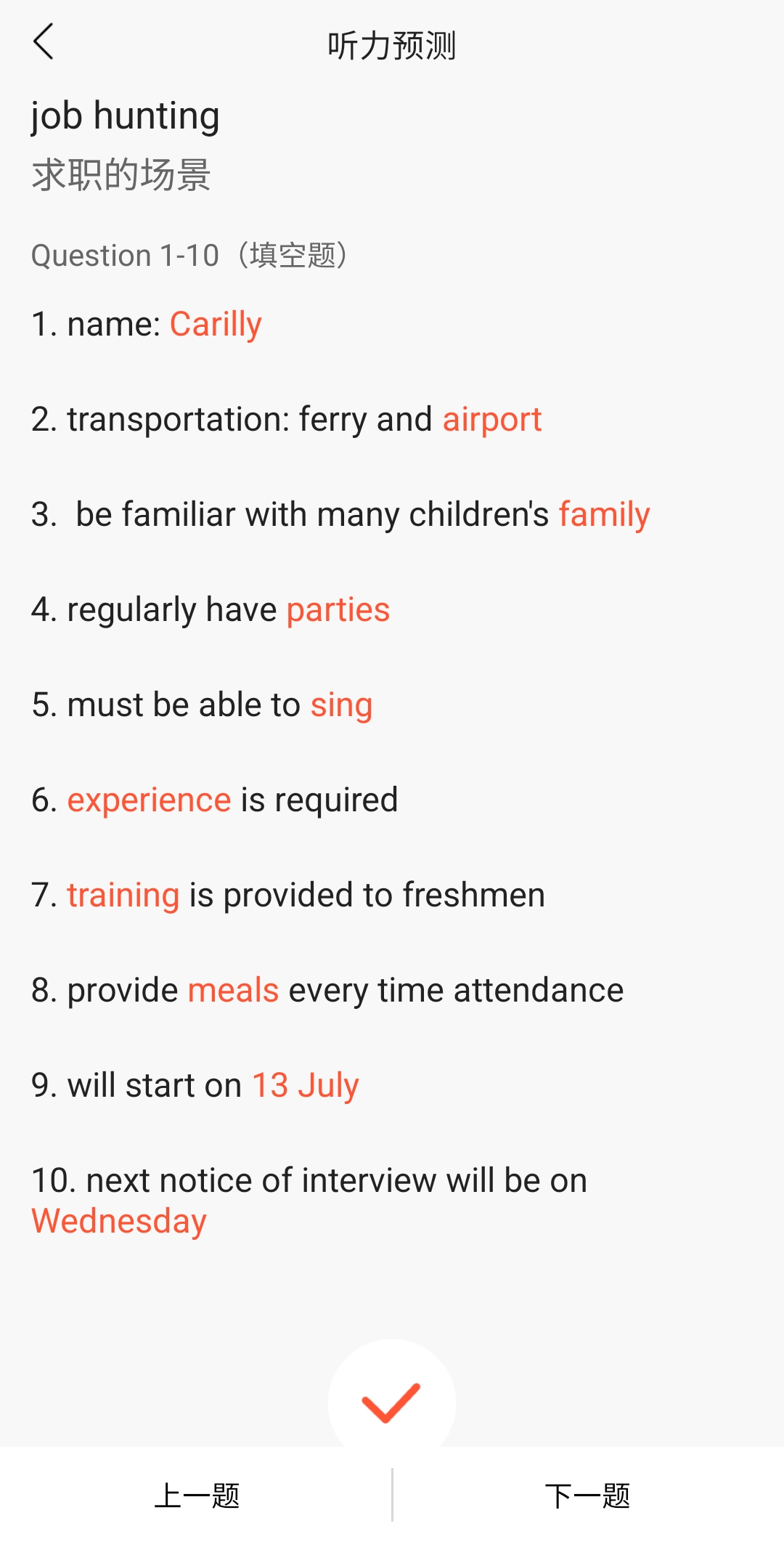The image size is (784, 1542).
Task: Tap the red checkmark button
Action: tap(391, 1403)
